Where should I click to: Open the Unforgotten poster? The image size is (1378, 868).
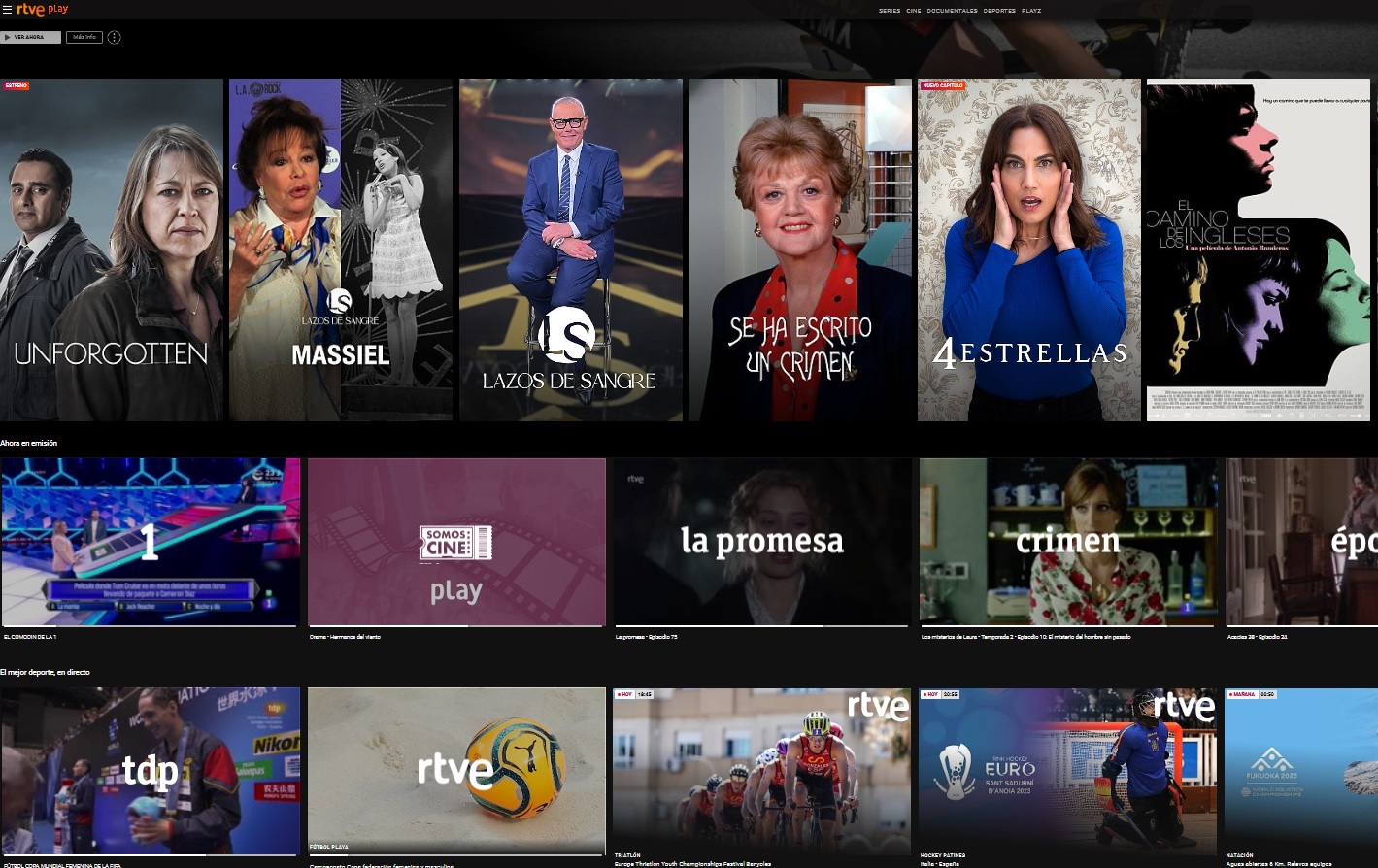tap(111, 250)
